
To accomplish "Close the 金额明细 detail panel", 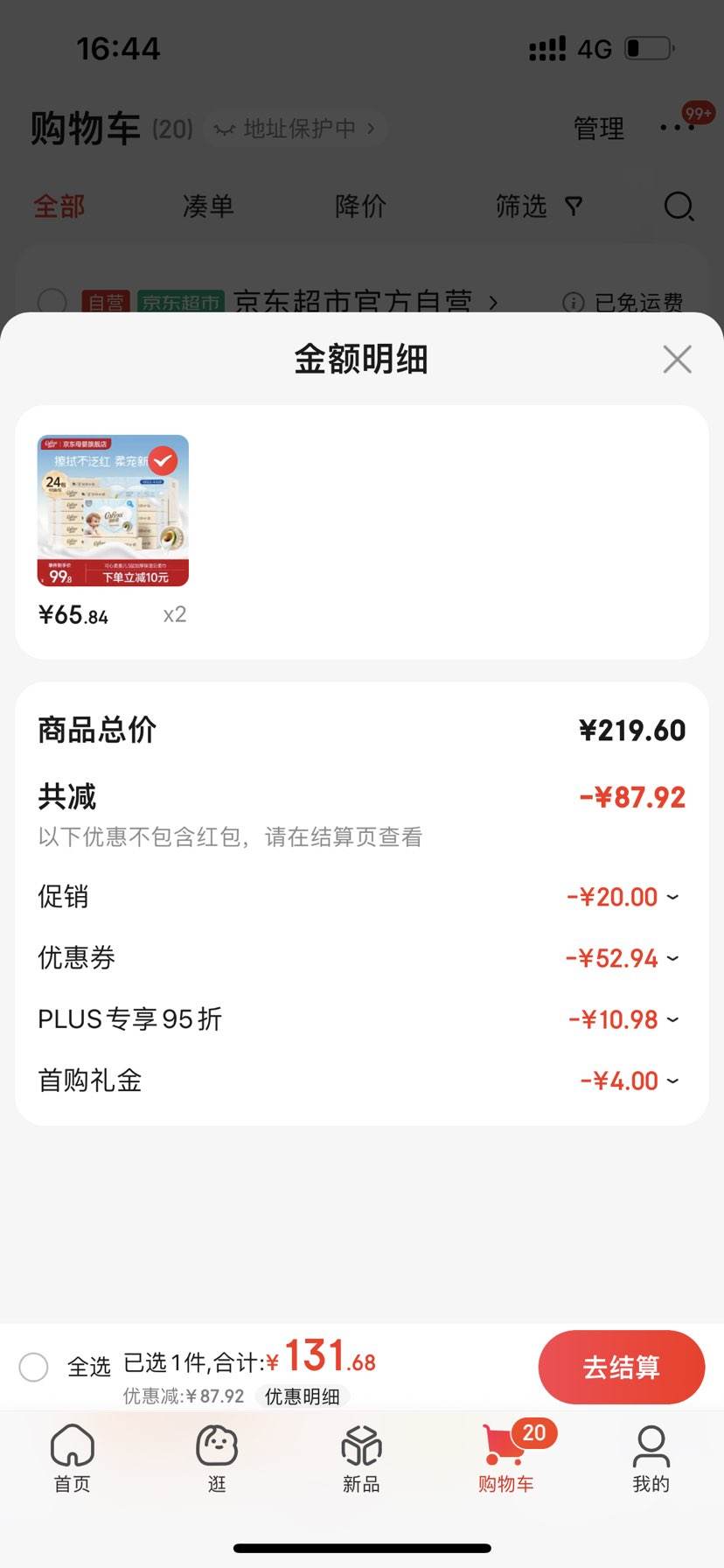I will click(677, 359).
